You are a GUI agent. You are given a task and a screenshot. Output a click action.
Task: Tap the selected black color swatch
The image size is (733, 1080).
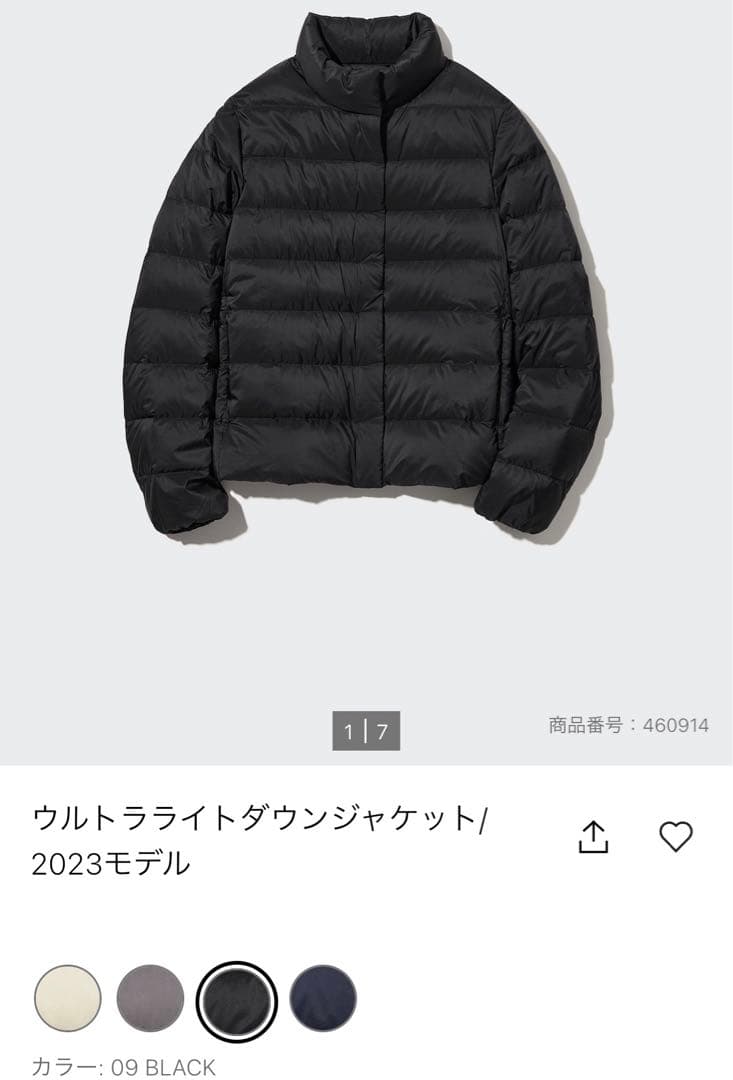[x=237, y=998]
